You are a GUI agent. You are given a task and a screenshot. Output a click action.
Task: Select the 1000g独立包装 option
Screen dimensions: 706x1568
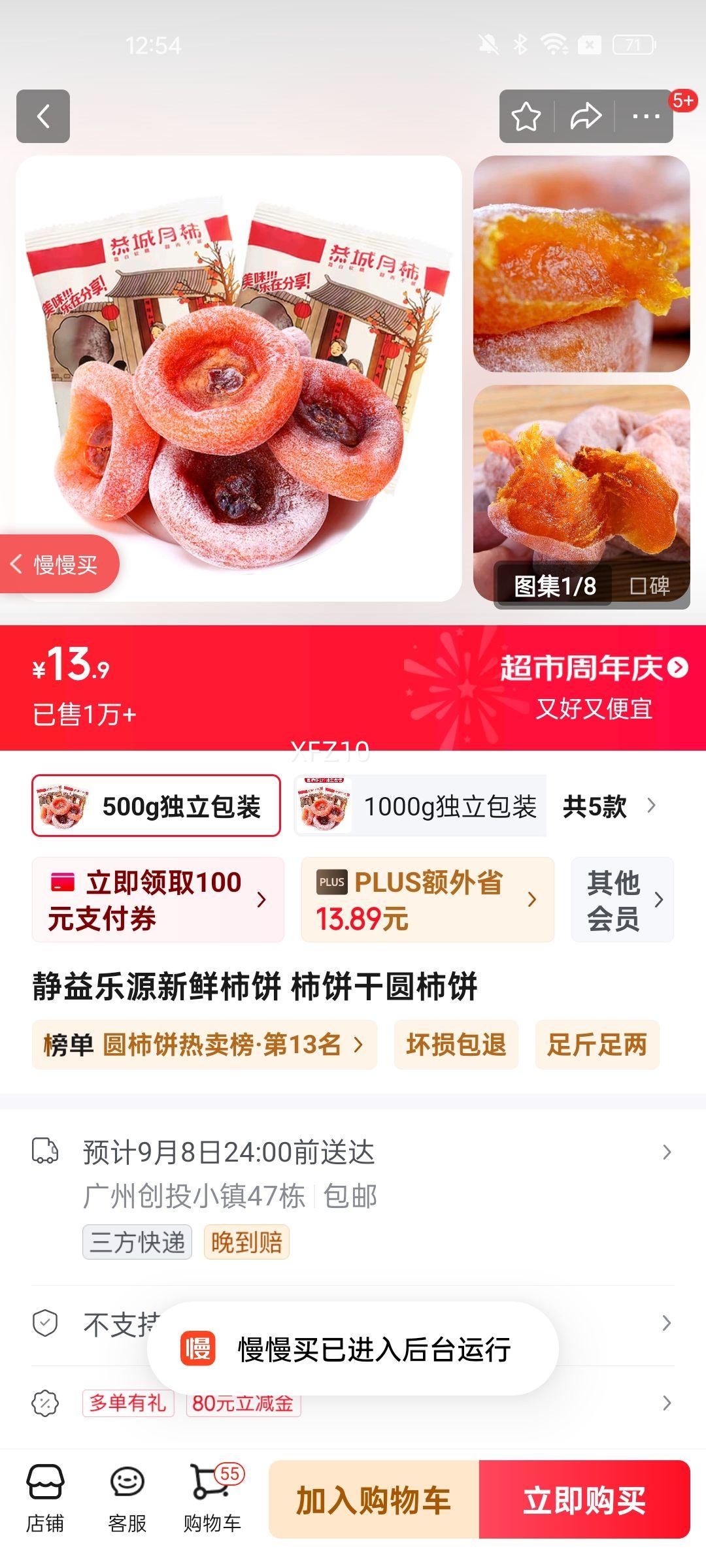[420, 806]
